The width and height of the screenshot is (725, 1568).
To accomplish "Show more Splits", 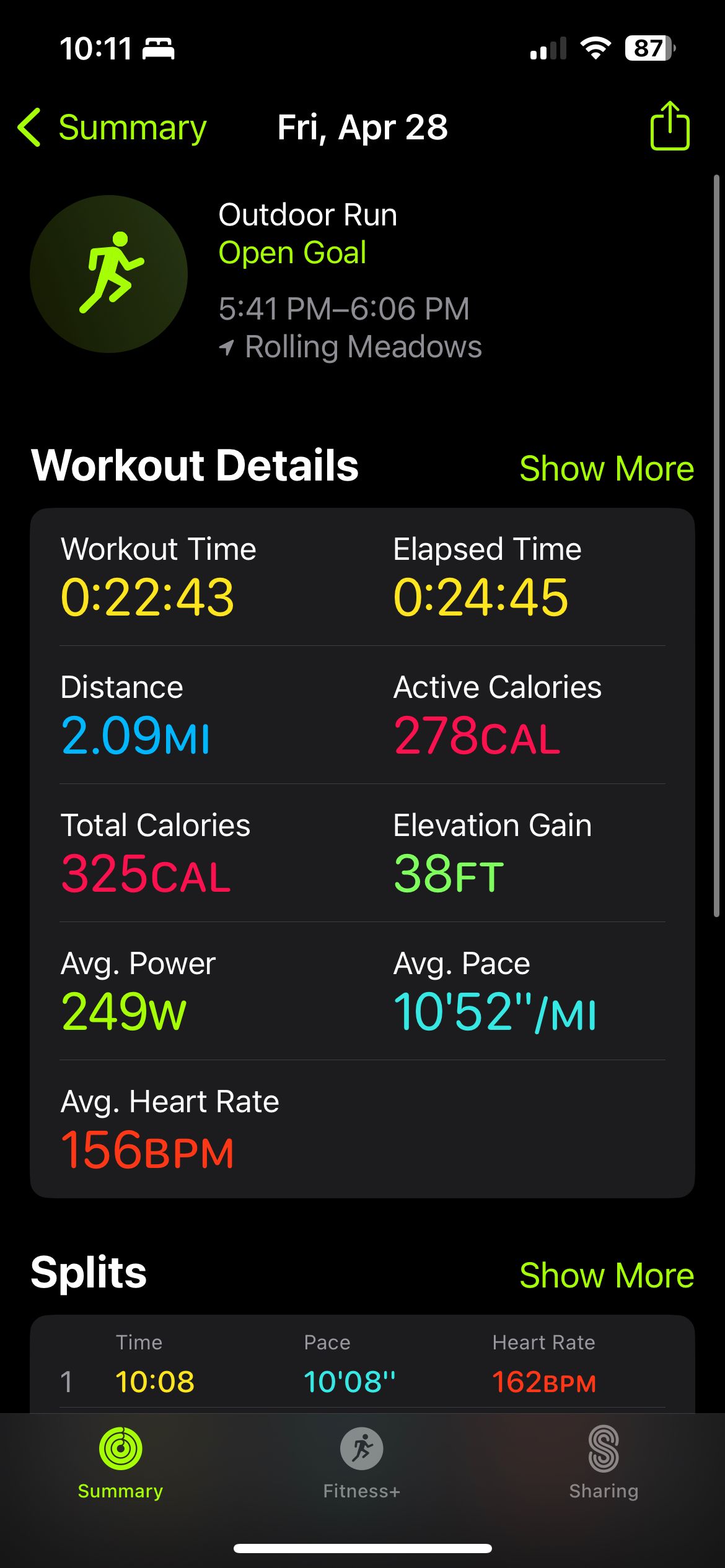I will [607, 1275].
